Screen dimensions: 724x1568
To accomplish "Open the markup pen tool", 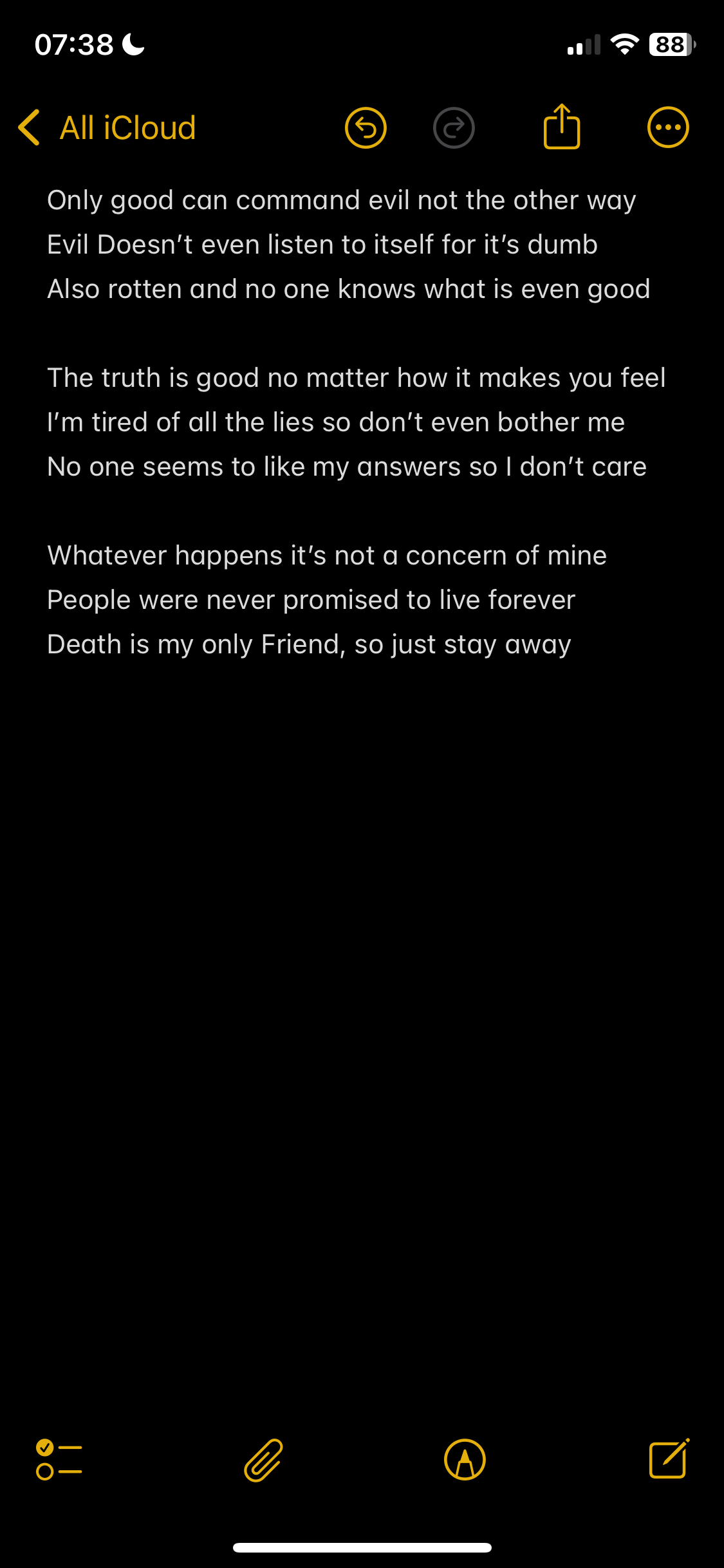I will pyautogui.click(x=465, y=1459).
